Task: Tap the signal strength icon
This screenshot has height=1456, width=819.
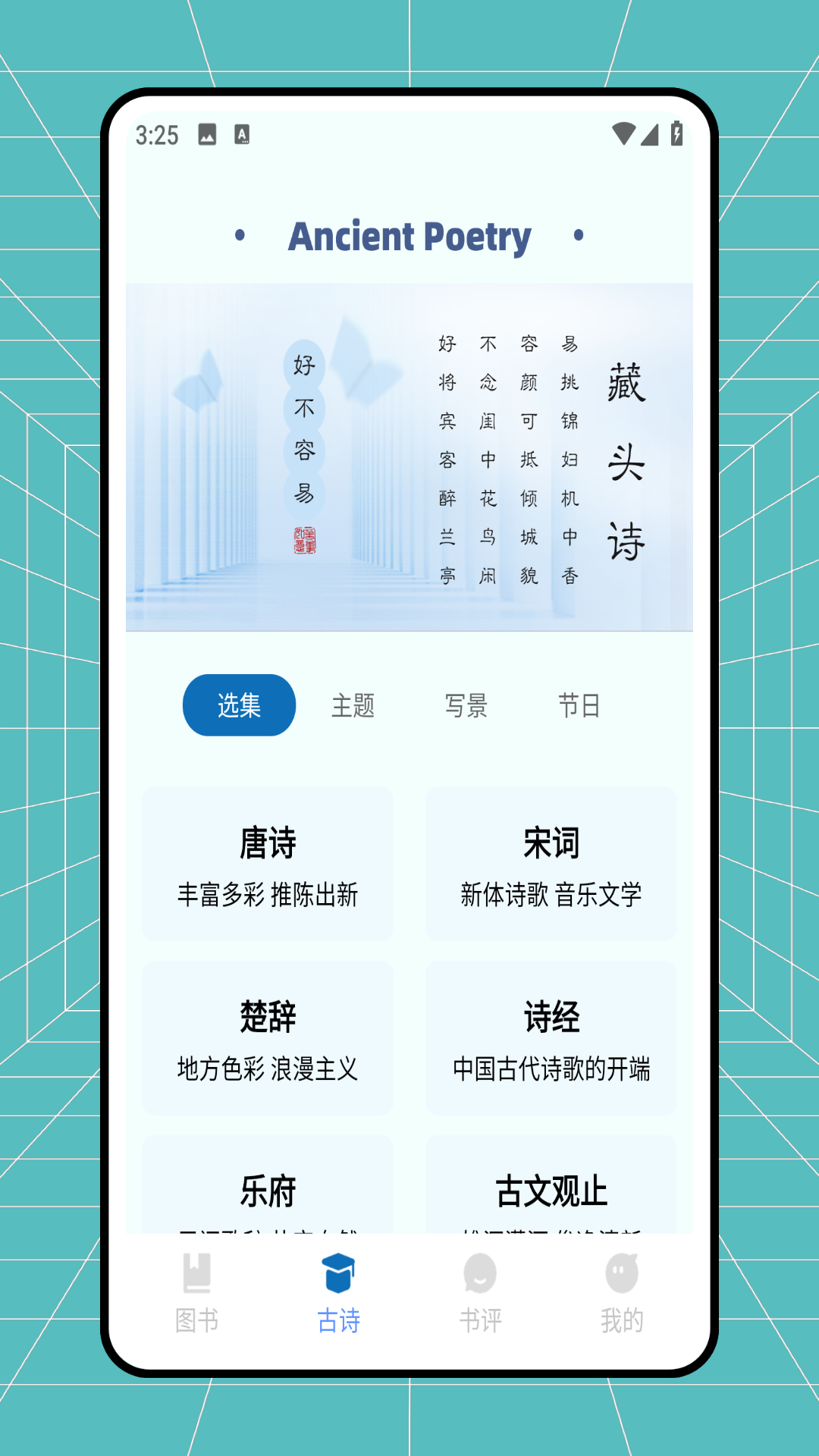Action: 651,133
